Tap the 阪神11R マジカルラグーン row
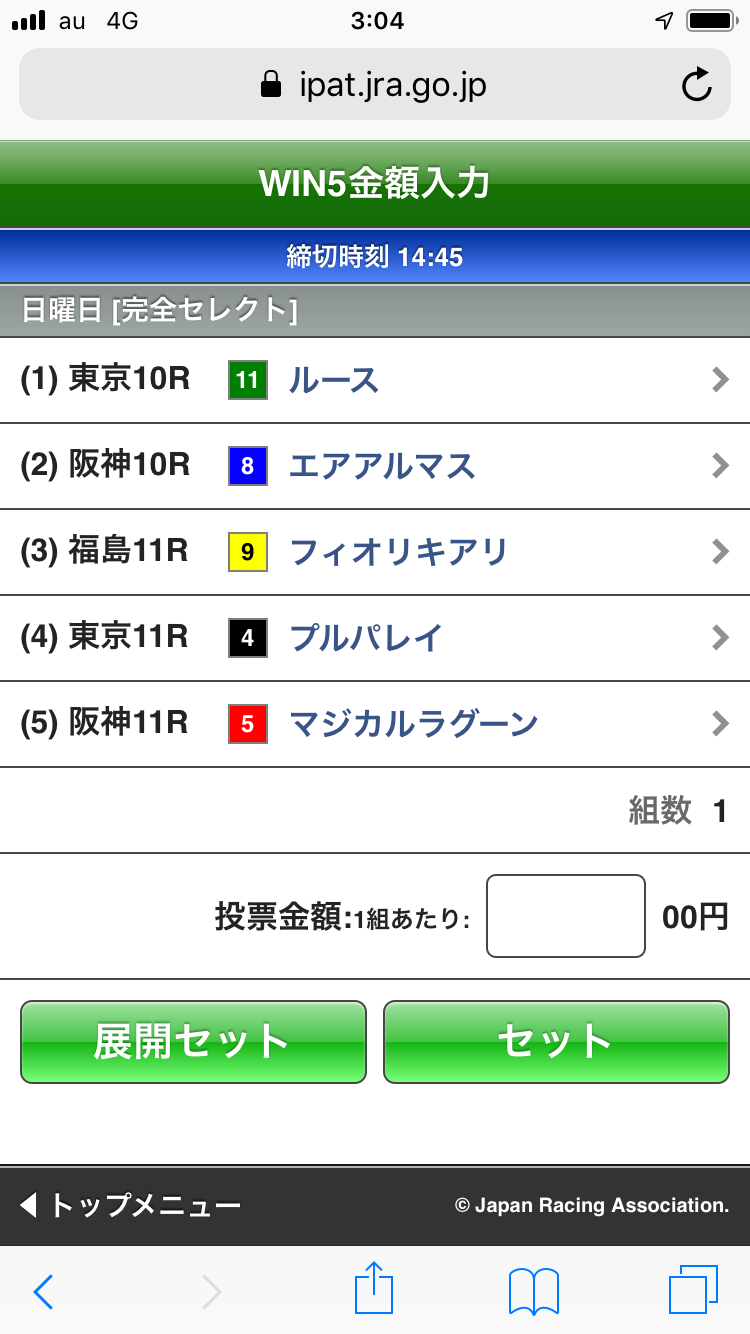 pyautogui.click(x=375, y=724)
